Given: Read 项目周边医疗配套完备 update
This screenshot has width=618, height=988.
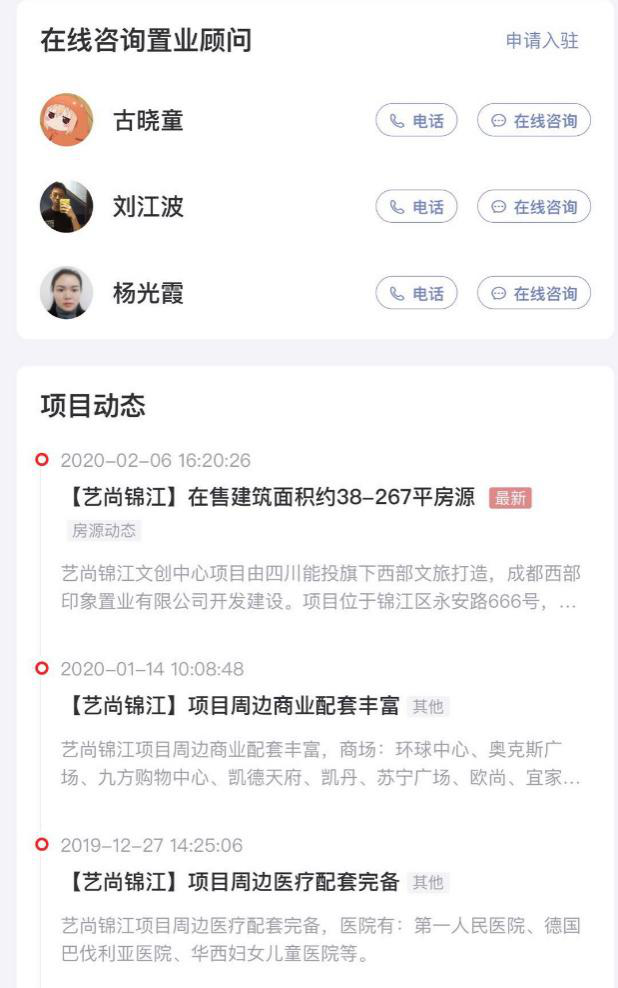Looking at the screenshot, I should point(233,882).
